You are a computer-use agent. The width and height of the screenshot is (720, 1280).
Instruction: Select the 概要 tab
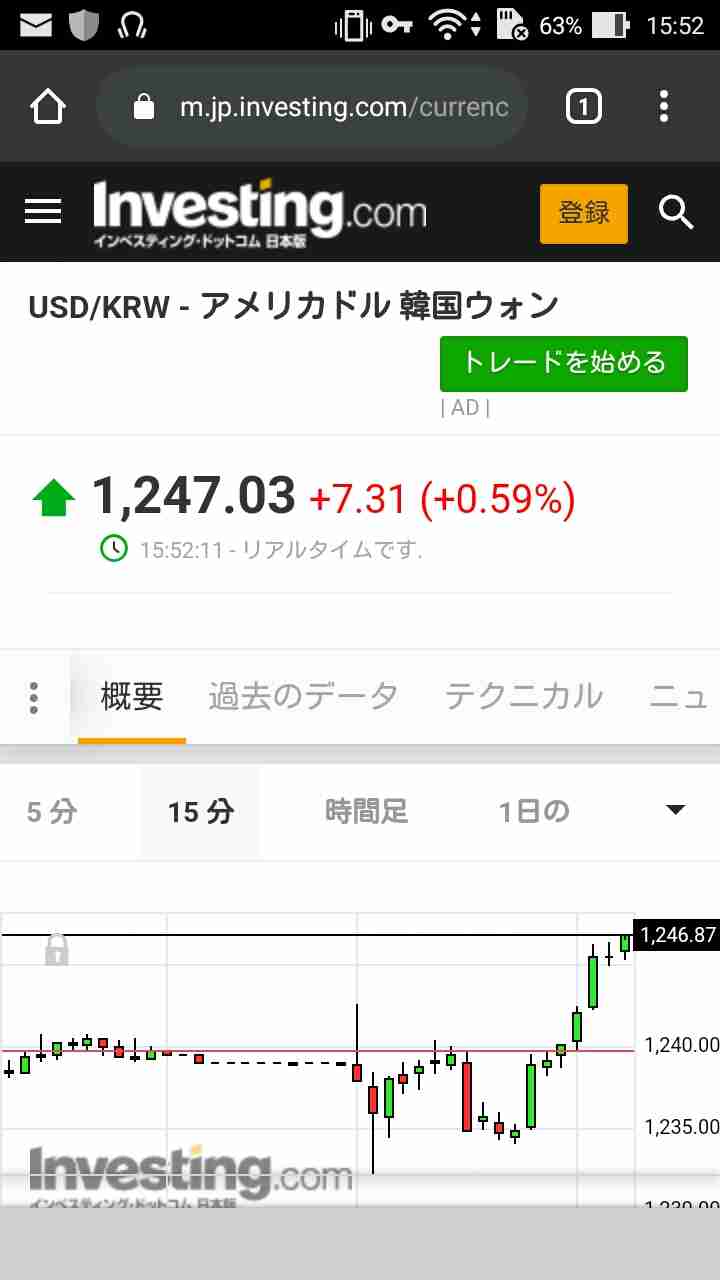point(132,697)
